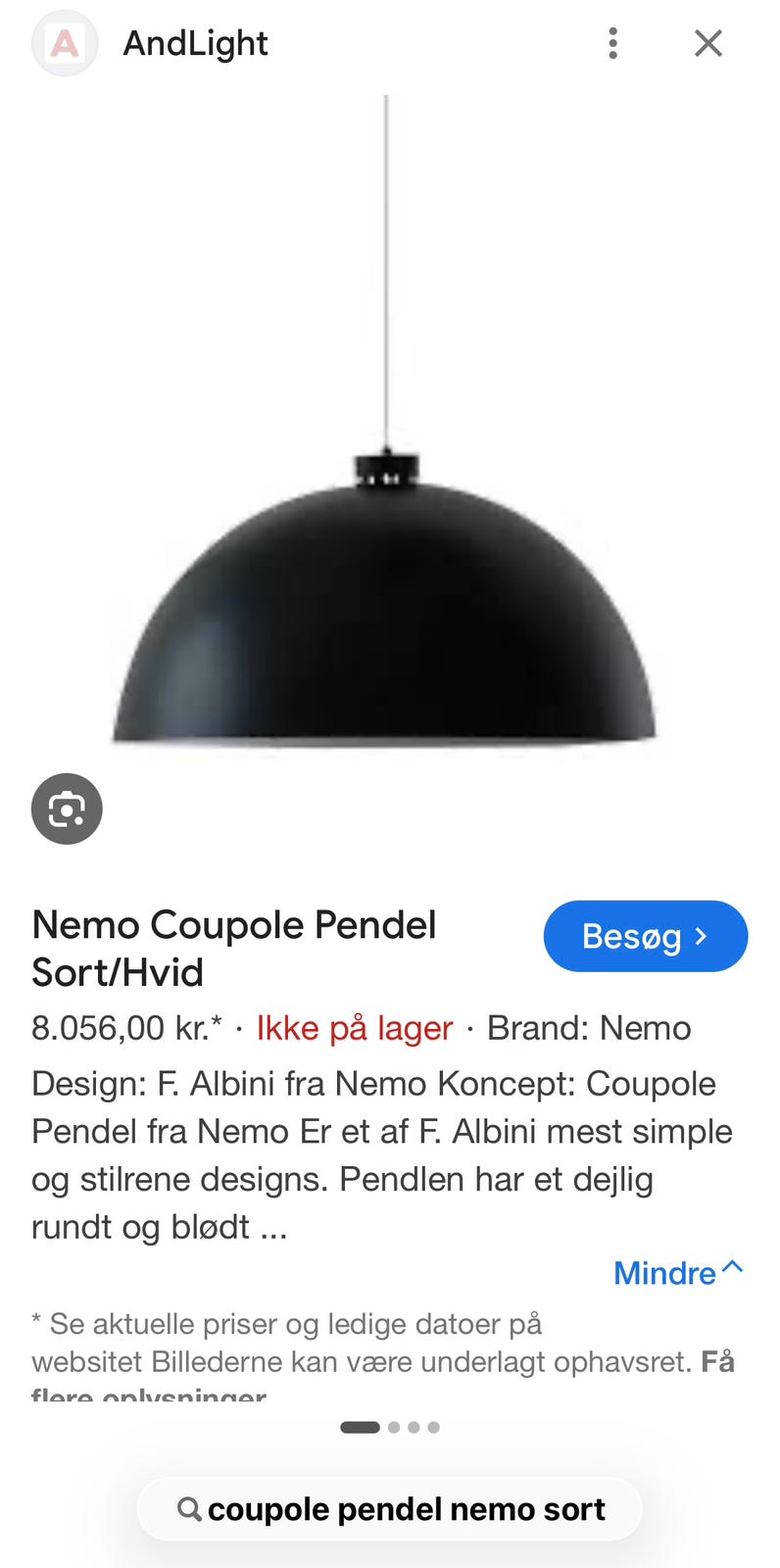Close the AndLight image viewer
Image resolution: width=780 pixels, height=1568 pixels.
click(x=707, y=43)
